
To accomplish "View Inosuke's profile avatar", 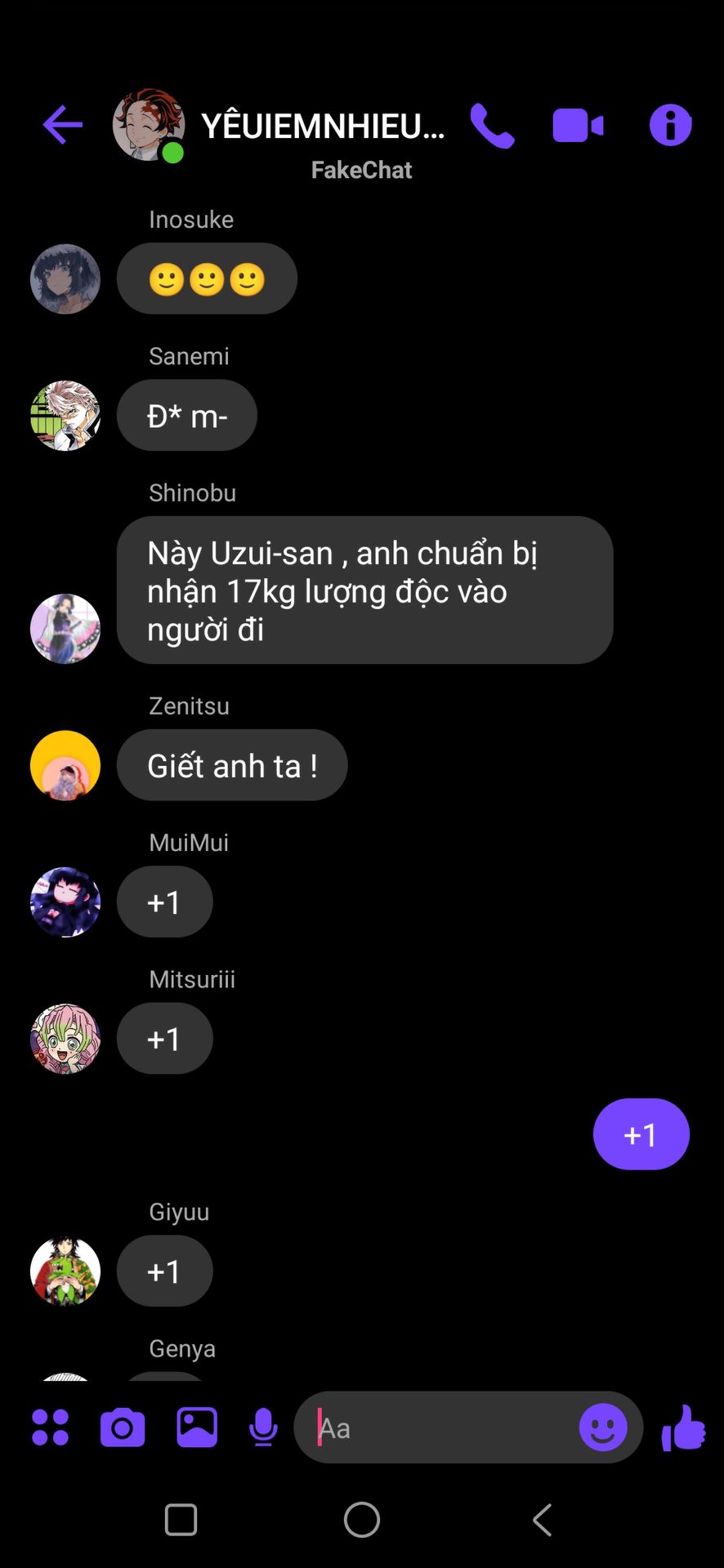I will click(65, 278).
